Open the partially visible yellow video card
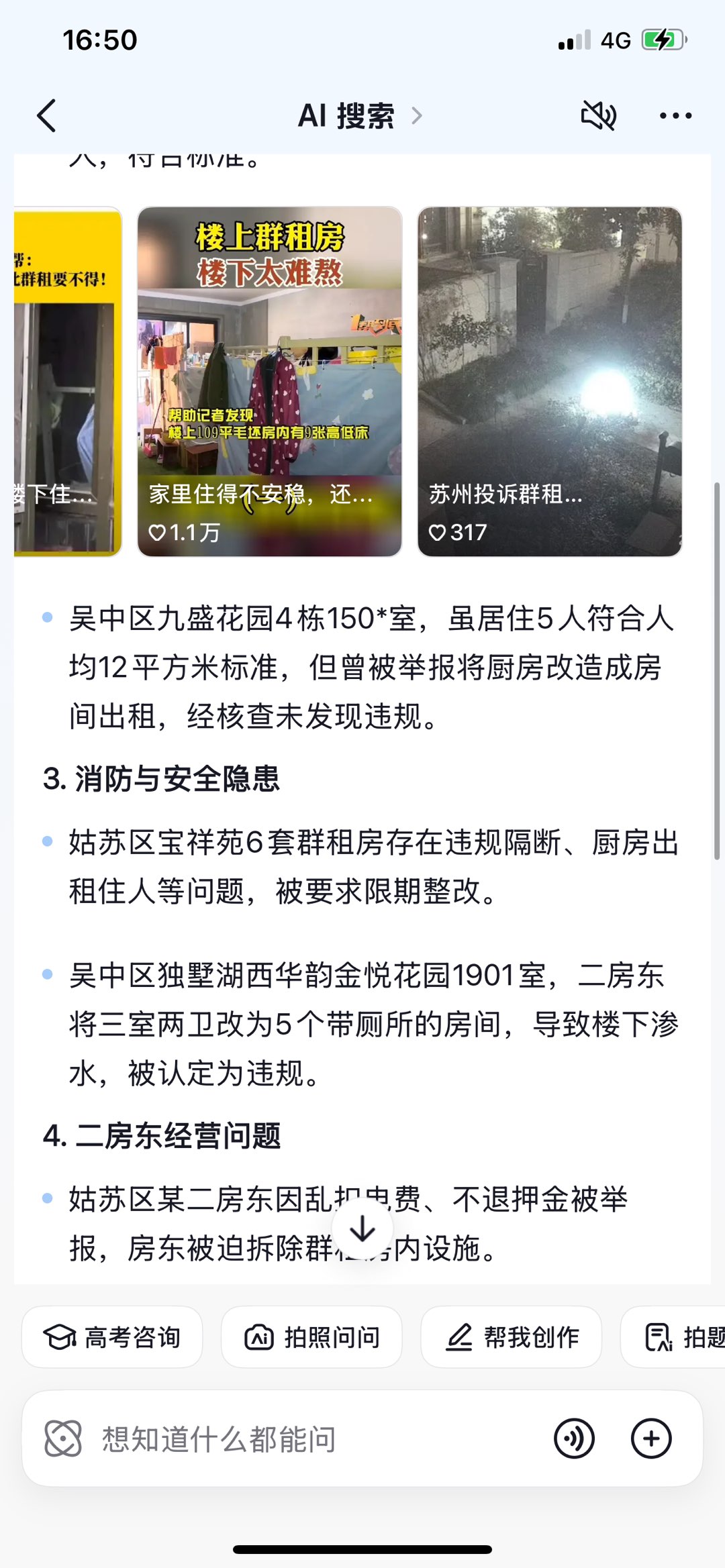Viewport: 725px width, 1568px height. (x=67, y=381)
